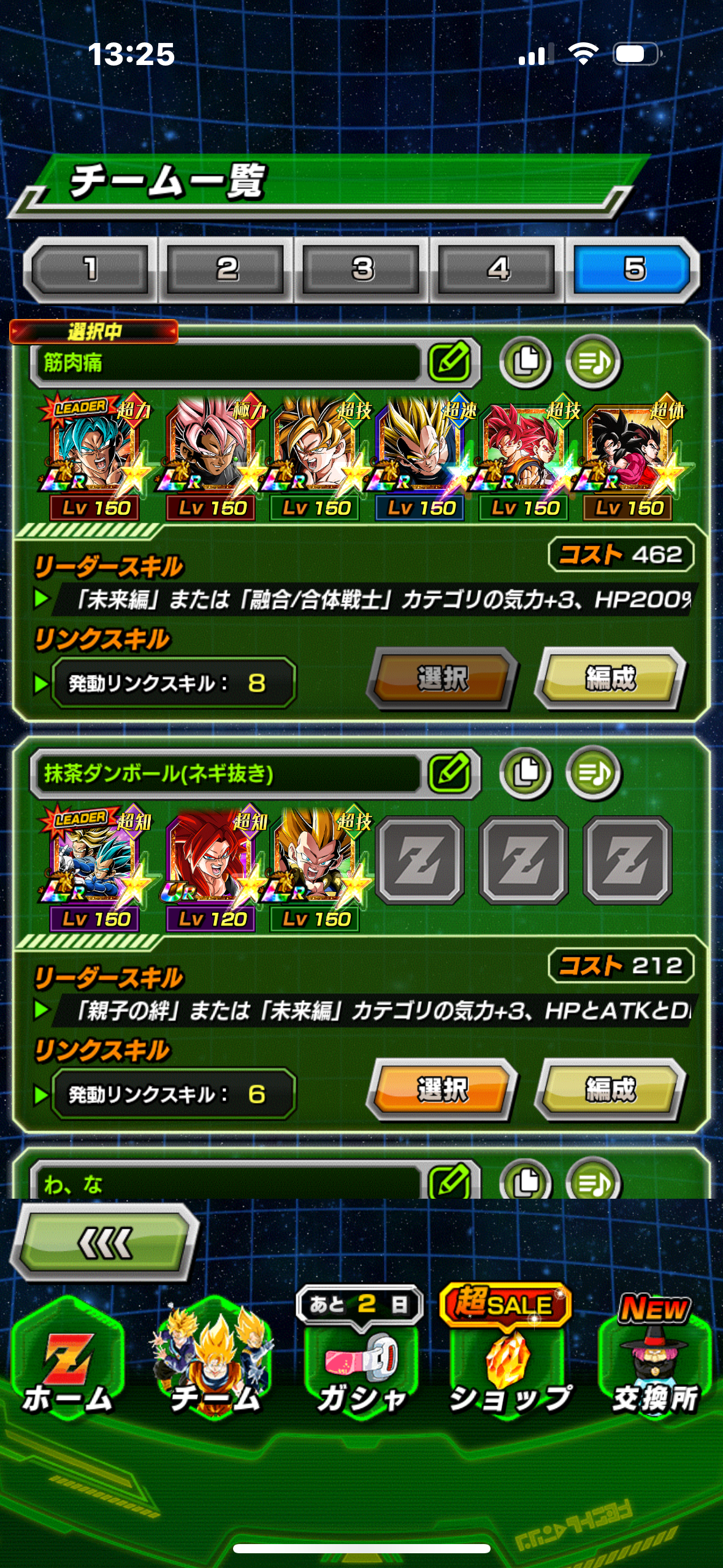This screenshot has height=1568, width=723.
Task: Open music settings for 筋肉痛 team
Action: pyautogui.click(x=593, y=362)
